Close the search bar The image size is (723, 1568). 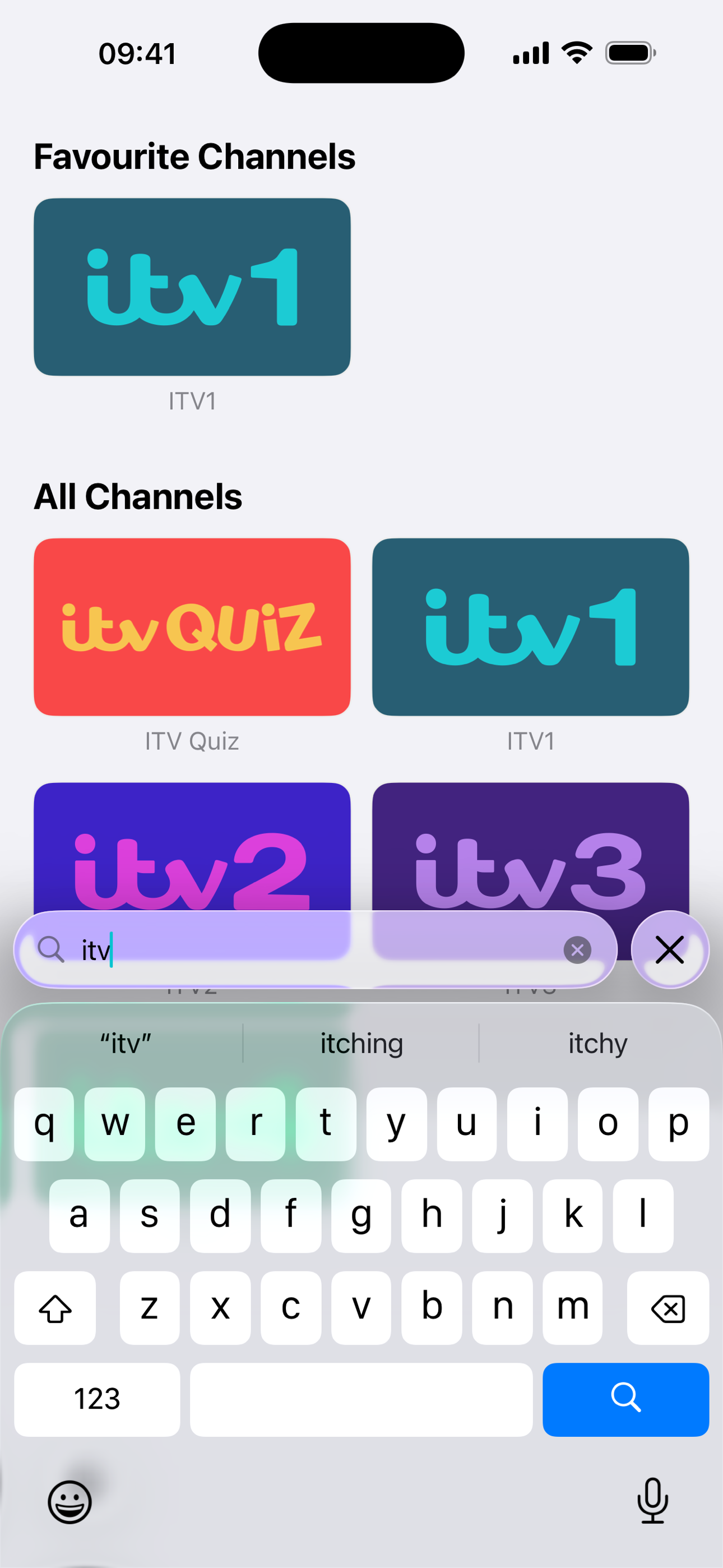click(x=669, y=949)
